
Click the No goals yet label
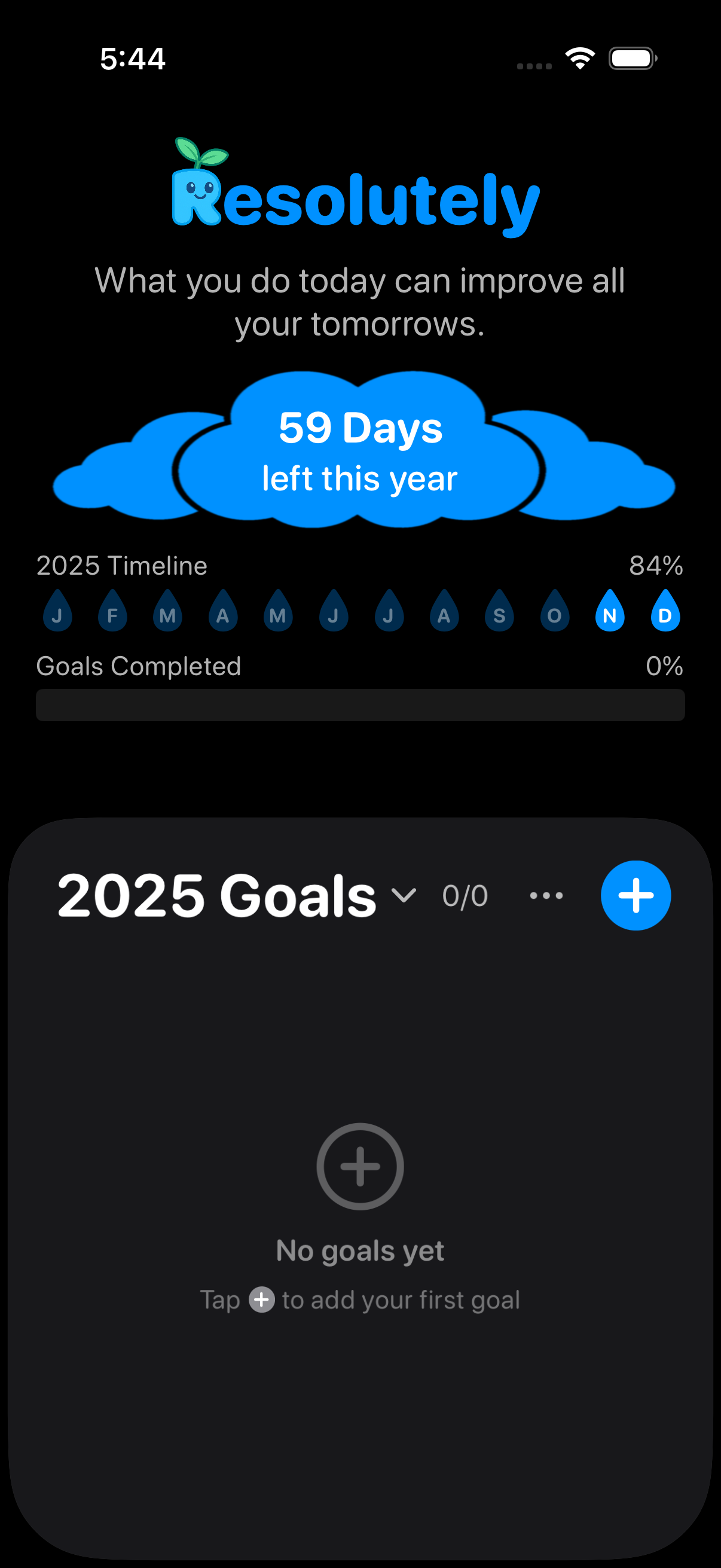[x=360, y=1250]
